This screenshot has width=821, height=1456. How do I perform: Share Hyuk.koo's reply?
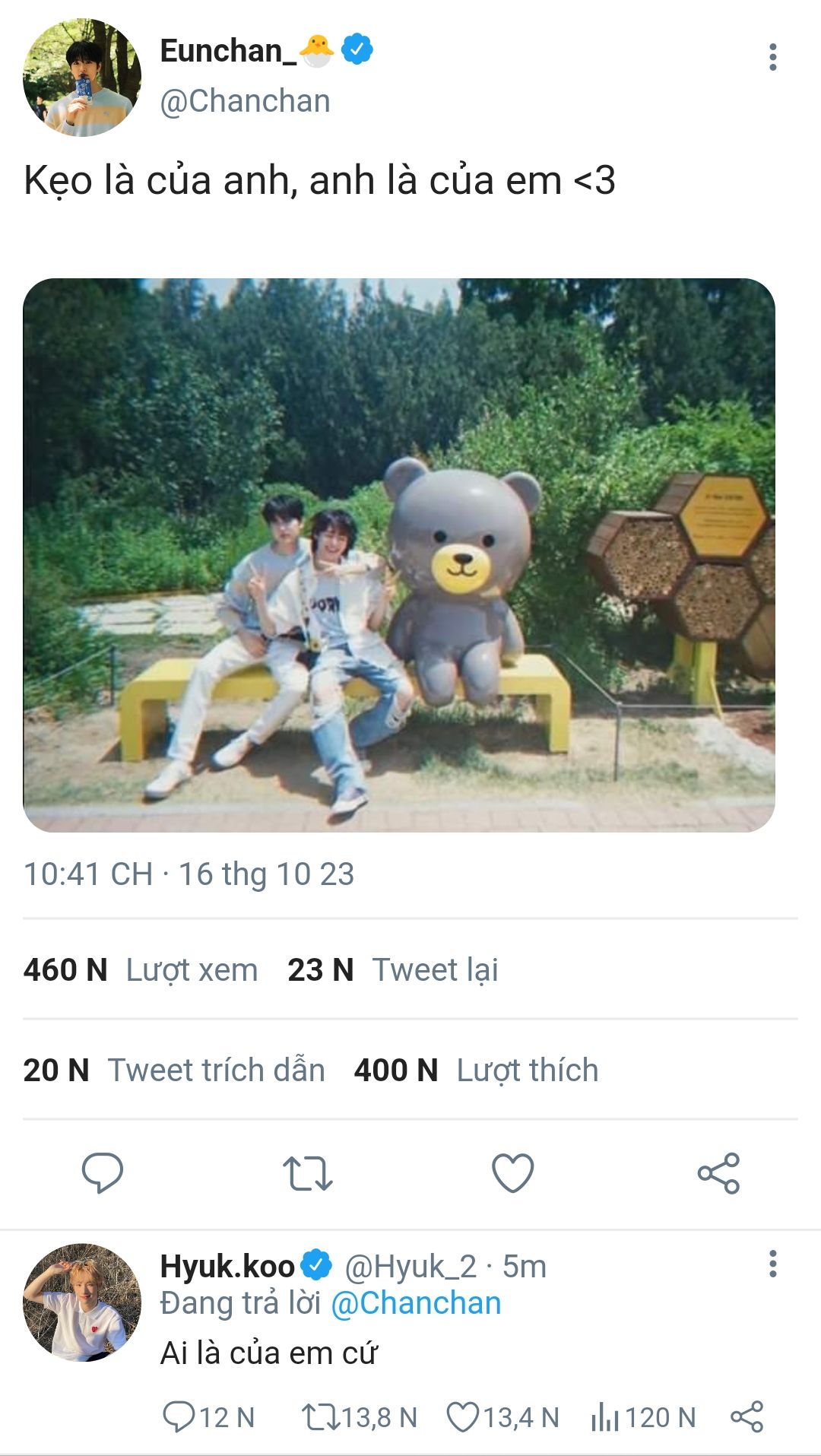747,1417
